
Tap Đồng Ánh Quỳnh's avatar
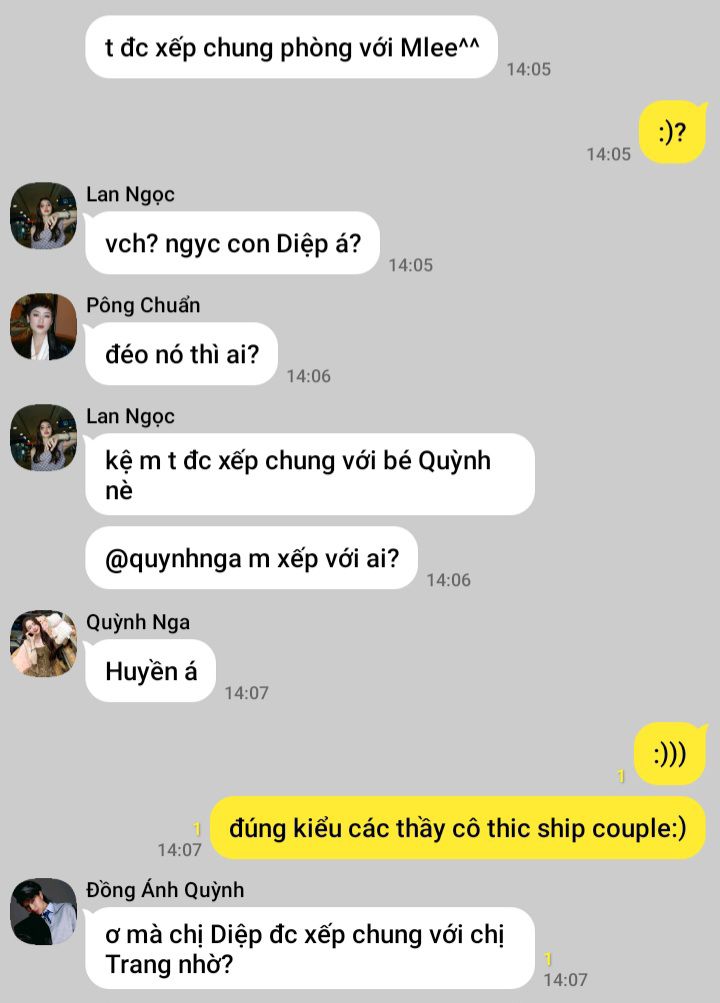point(43,911)
